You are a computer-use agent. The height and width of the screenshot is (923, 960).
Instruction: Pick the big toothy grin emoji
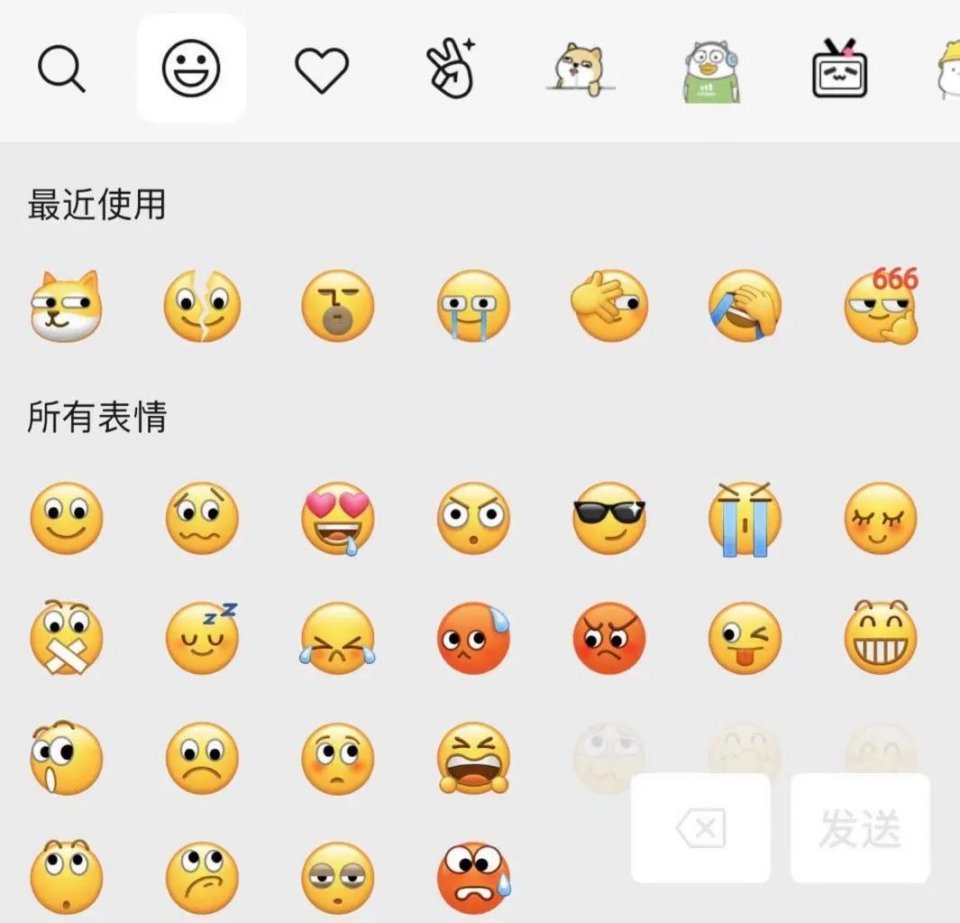881,637
